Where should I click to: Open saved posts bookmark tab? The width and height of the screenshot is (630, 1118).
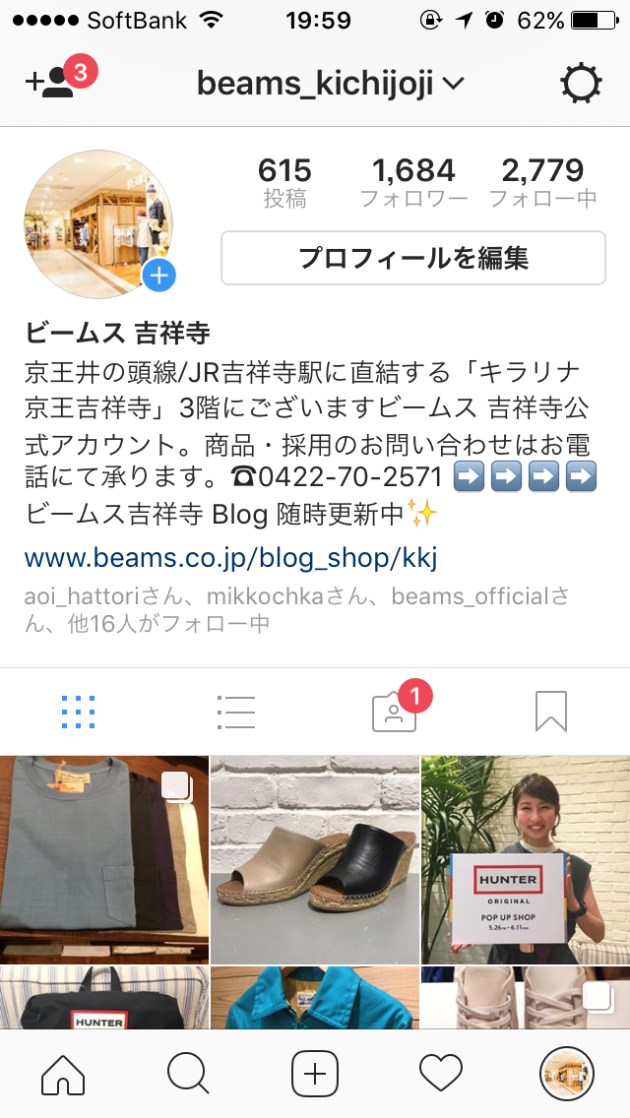pyautogui.click(x=551, y=711)
